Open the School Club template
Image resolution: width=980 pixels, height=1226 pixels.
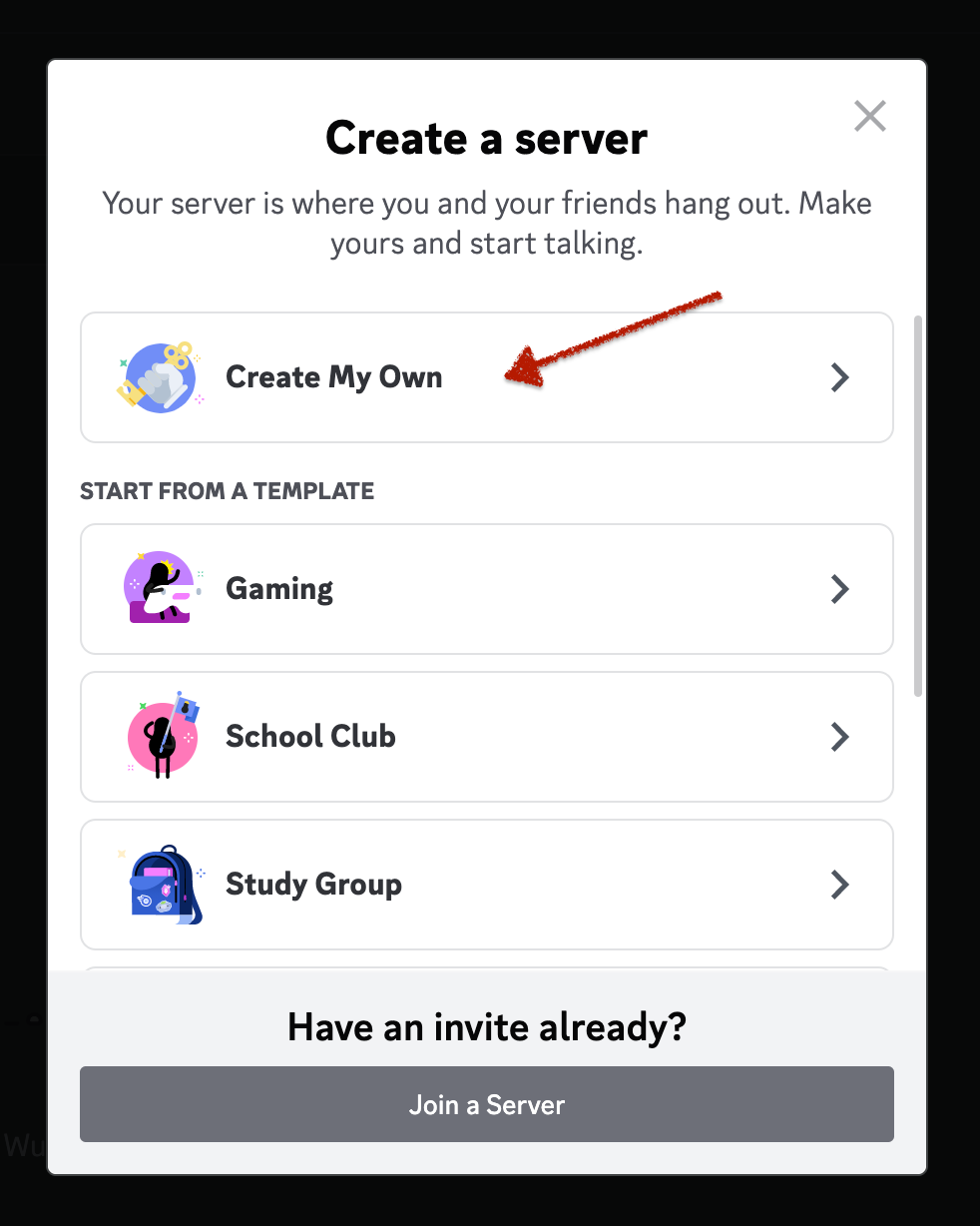click(x=486, y=737)
